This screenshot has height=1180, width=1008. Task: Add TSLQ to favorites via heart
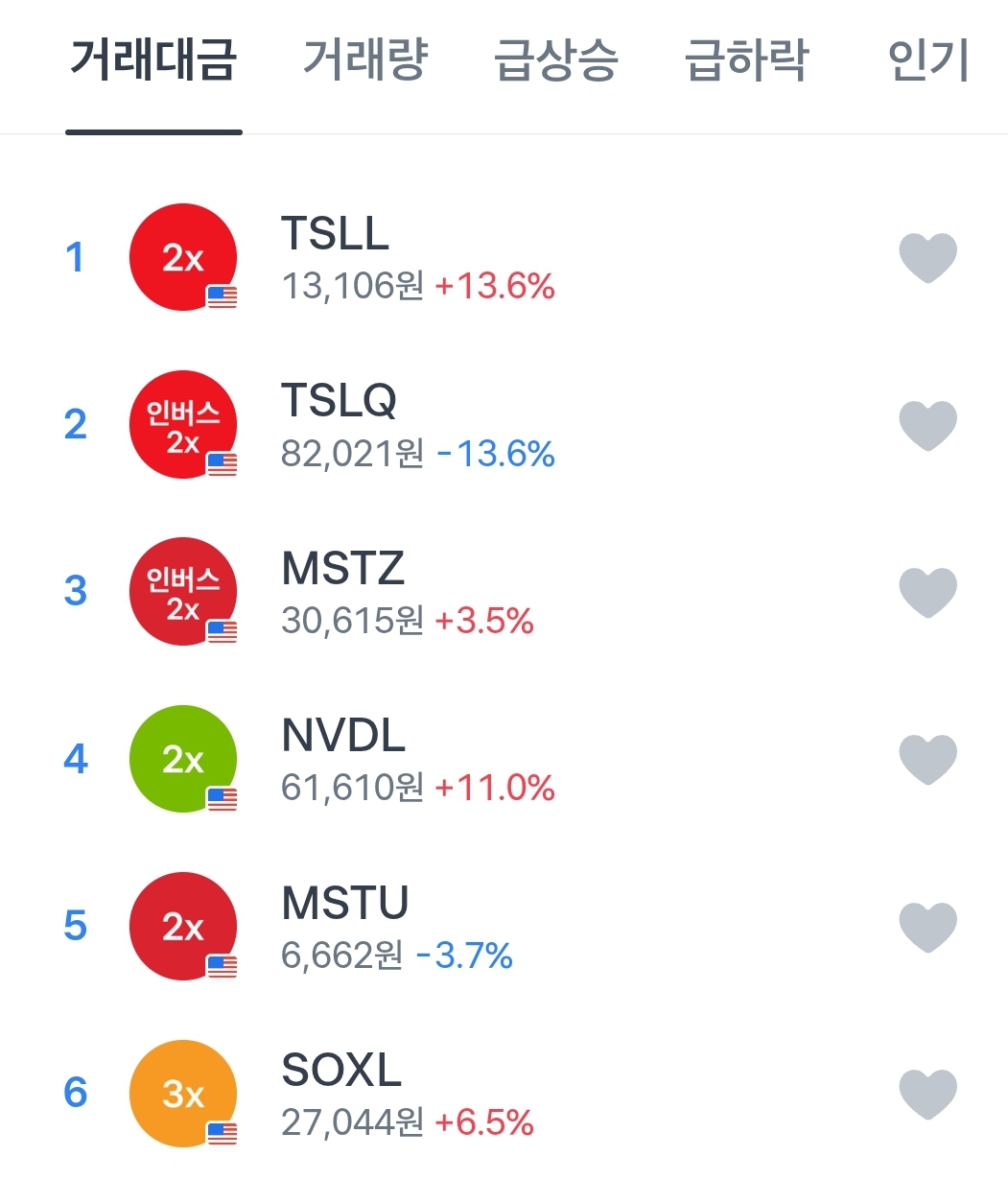point(927,425)
